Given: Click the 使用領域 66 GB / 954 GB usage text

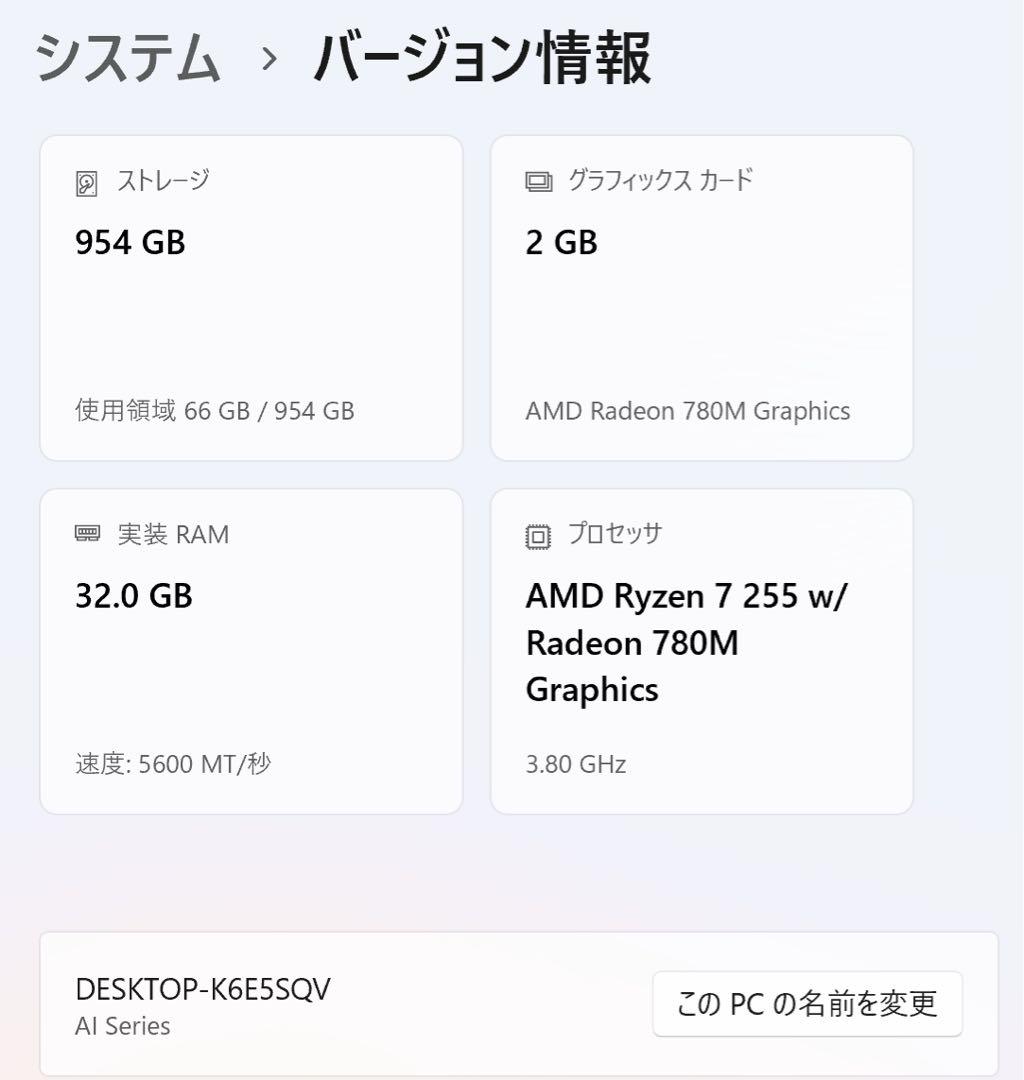Looking at the screenshot, I should [x=215, y=410].
